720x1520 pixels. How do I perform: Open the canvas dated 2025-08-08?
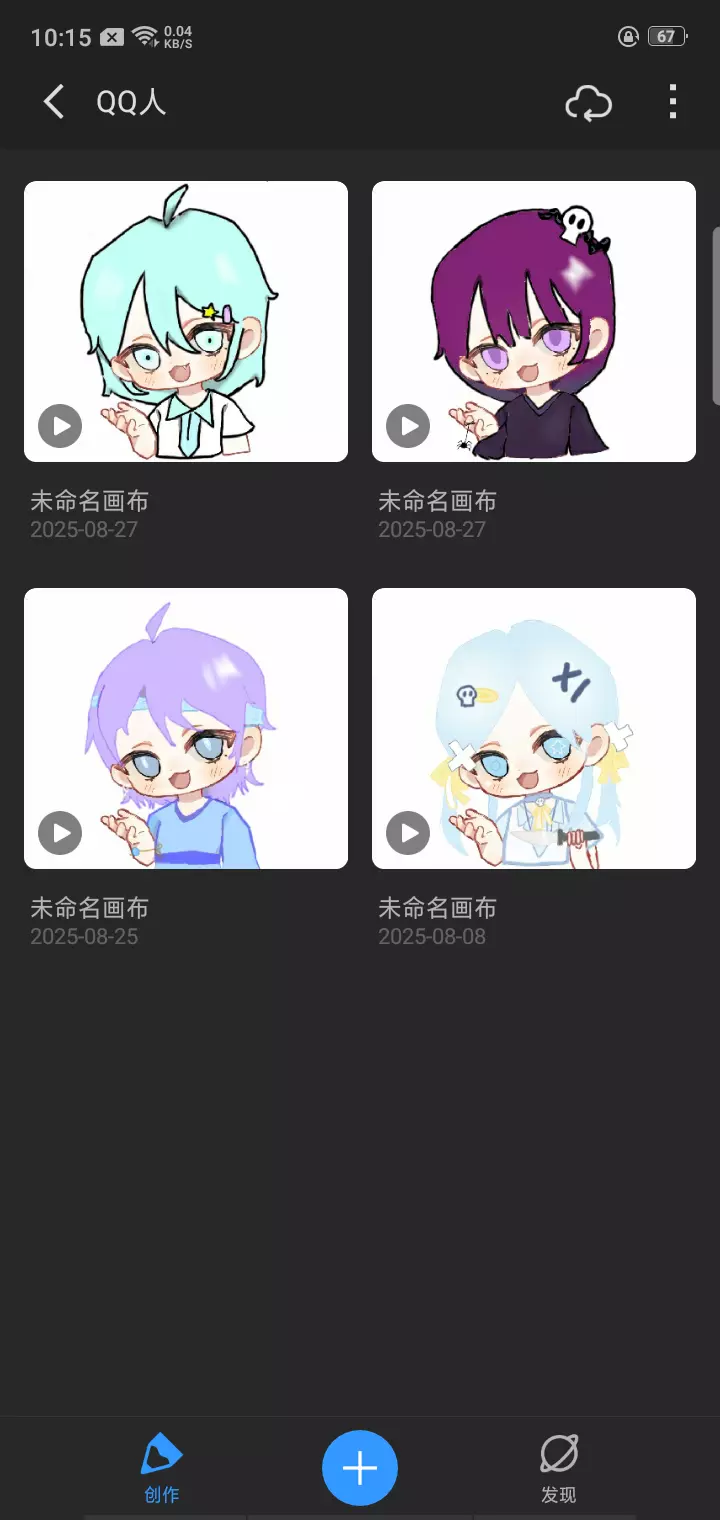point(534,727)
